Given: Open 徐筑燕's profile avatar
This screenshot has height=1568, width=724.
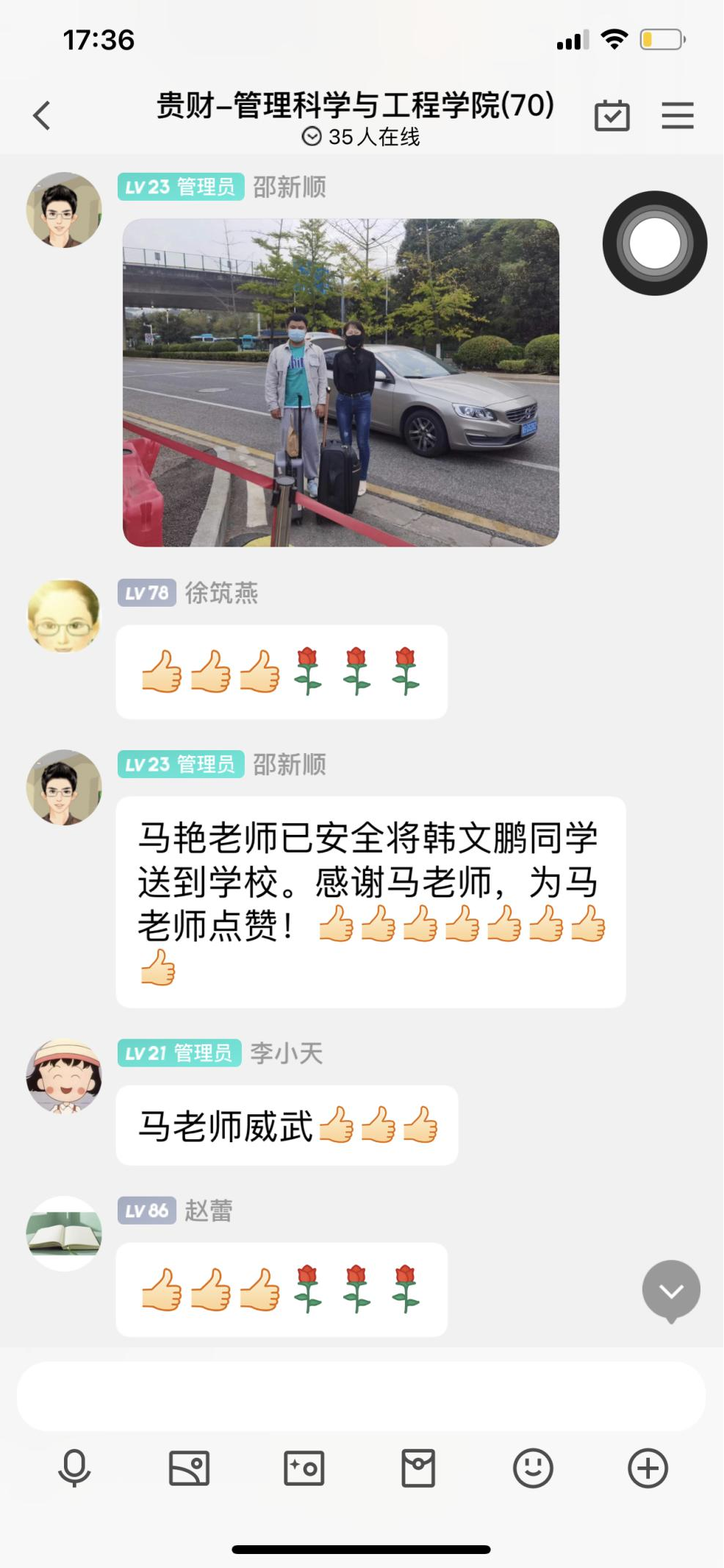Looking at the screenshot, I should (64, 616).
